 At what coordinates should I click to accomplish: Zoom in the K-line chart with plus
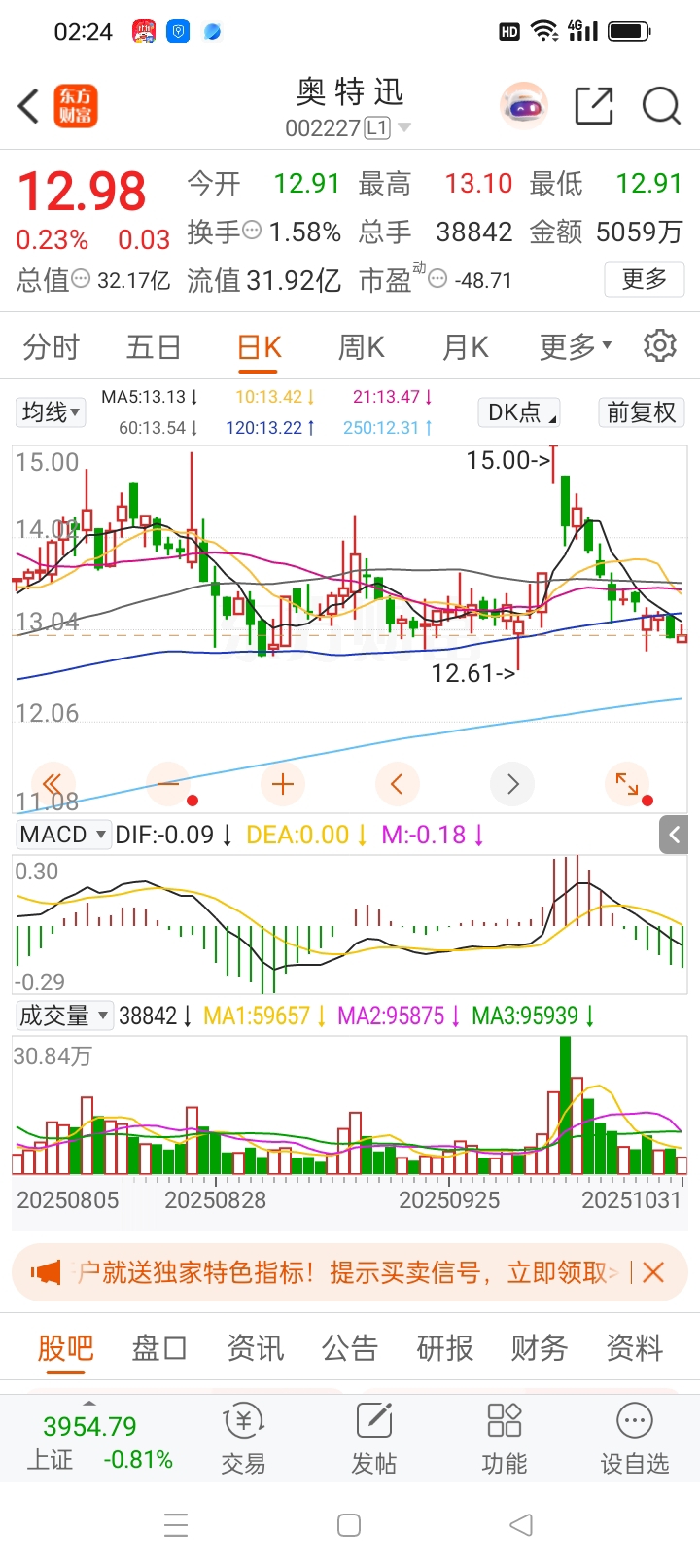click(283, 784)
